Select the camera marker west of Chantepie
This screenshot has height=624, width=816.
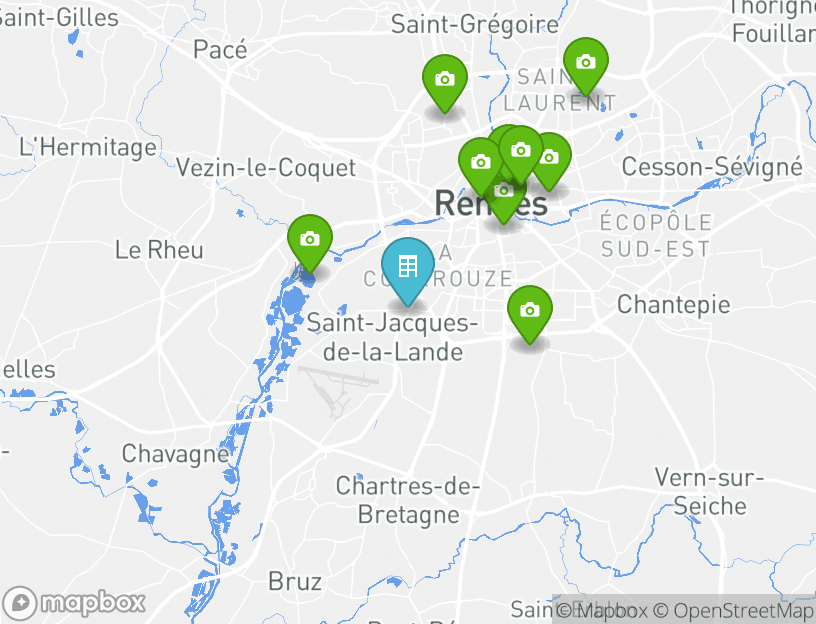coord(529,310)
